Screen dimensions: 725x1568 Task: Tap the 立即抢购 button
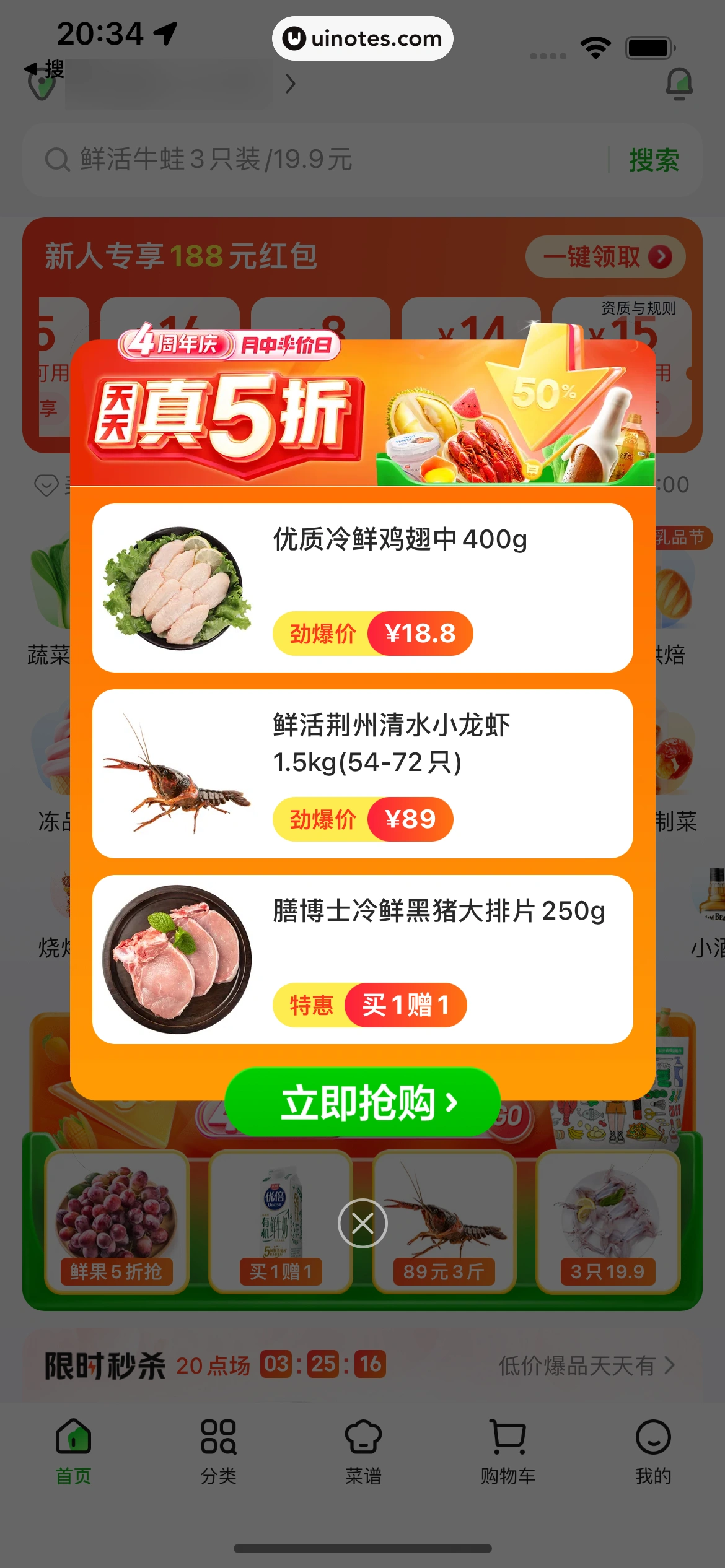coord(362,1102)
